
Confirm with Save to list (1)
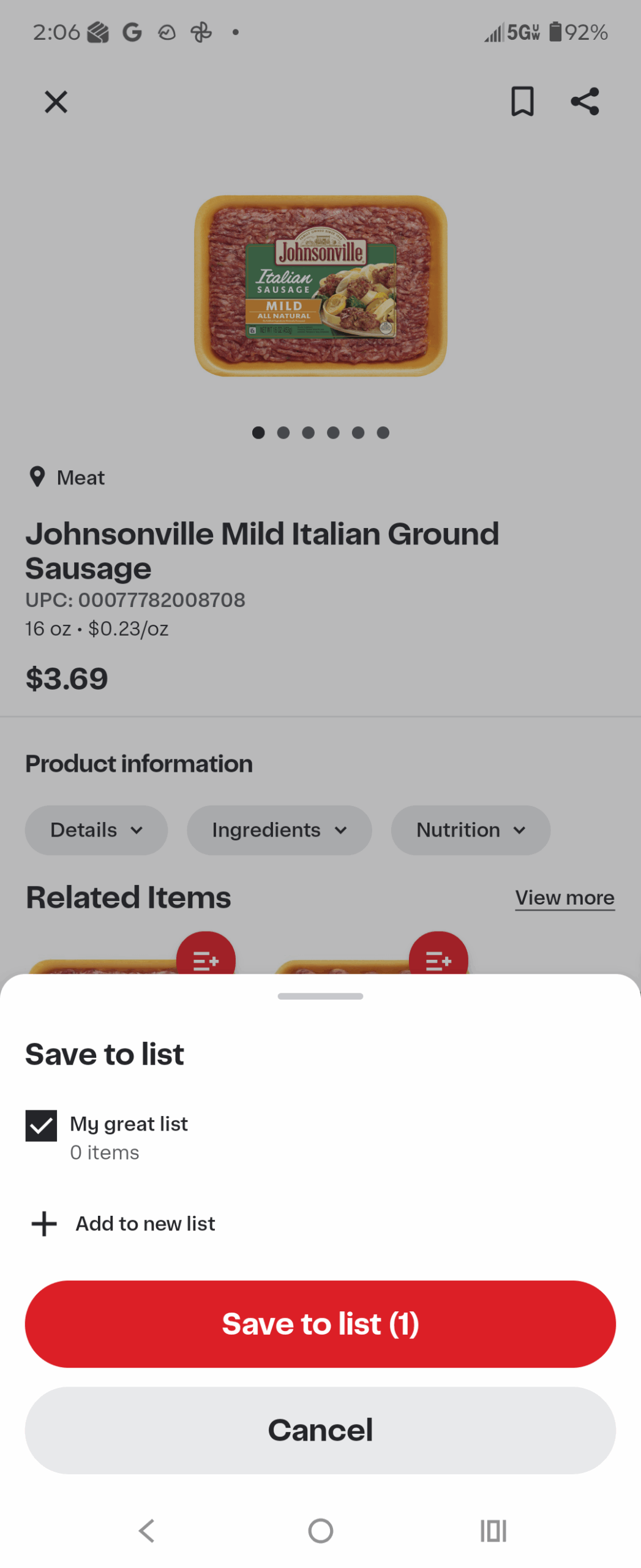pyautogui.click(x=320, y=1323)
